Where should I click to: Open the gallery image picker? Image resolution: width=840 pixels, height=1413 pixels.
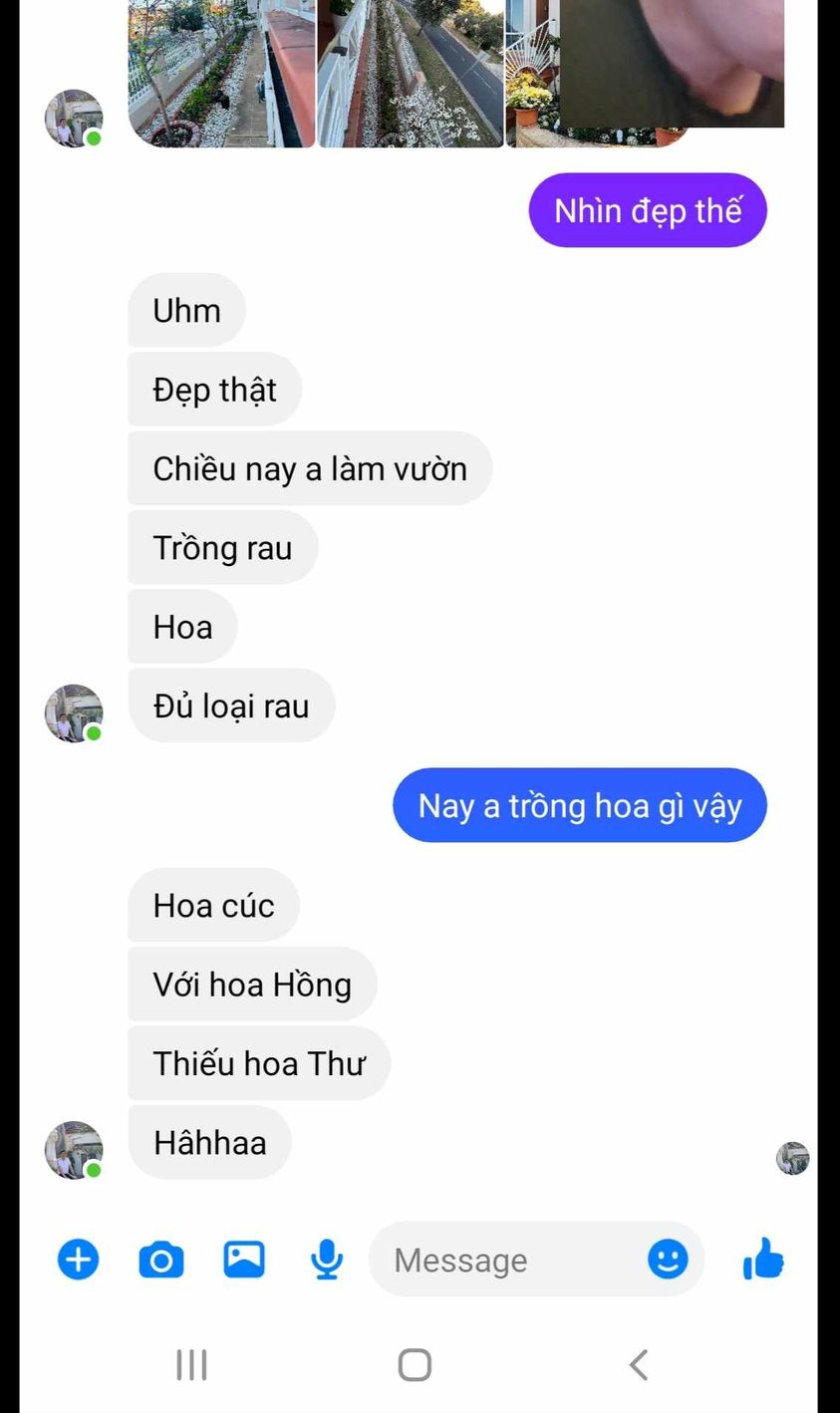point(244,1260)
